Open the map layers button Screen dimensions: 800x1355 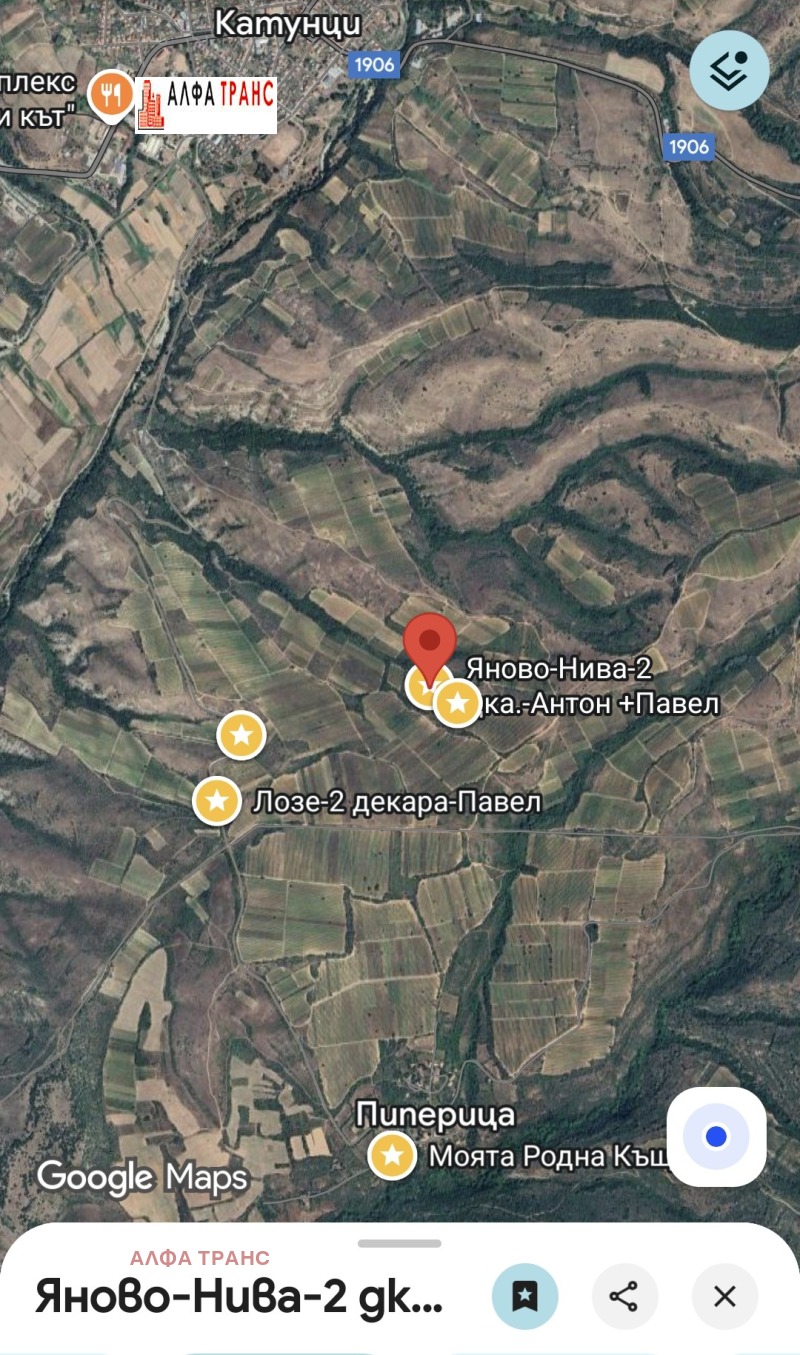[x=729, y=70]
